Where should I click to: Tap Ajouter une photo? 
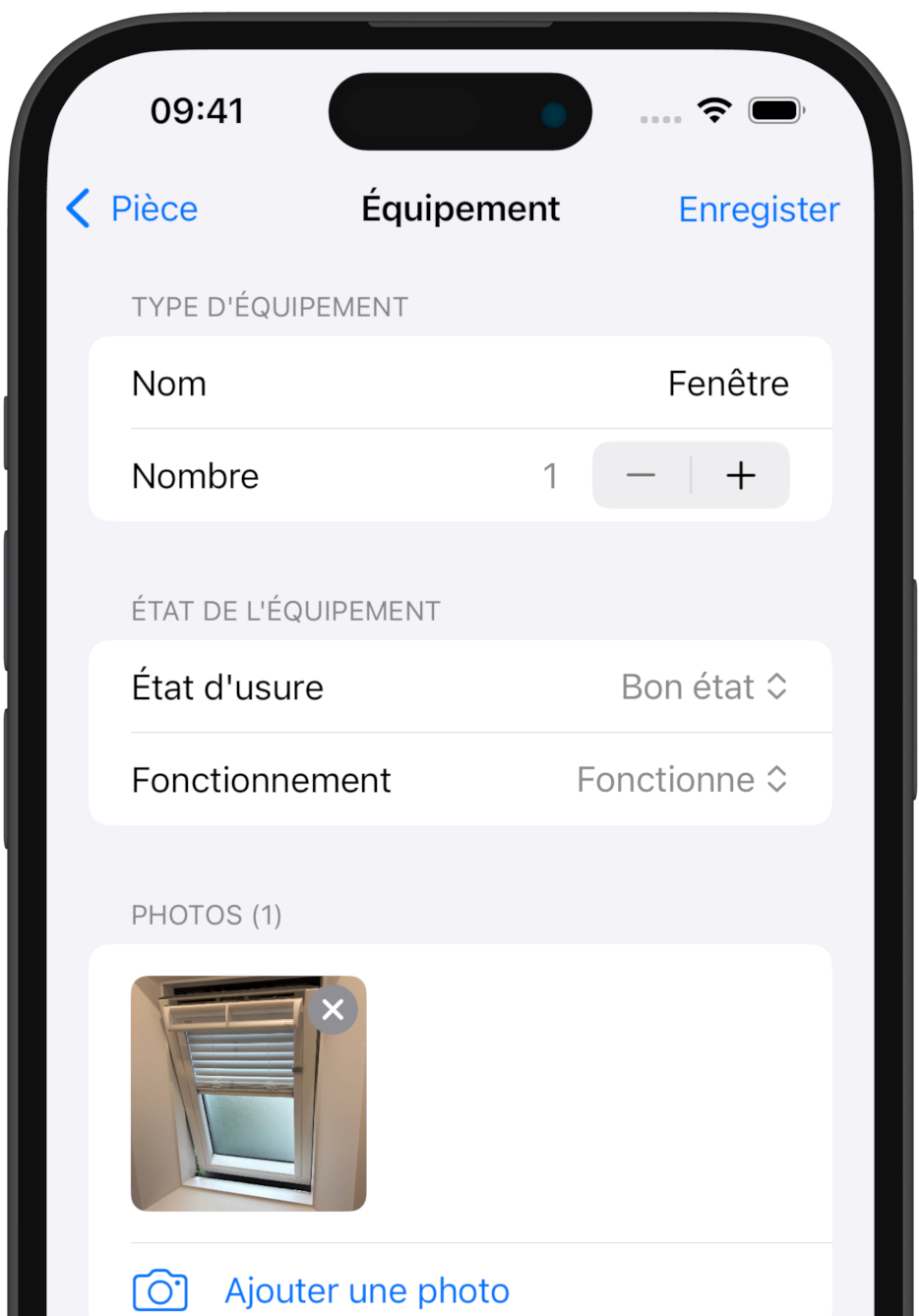366,1290
